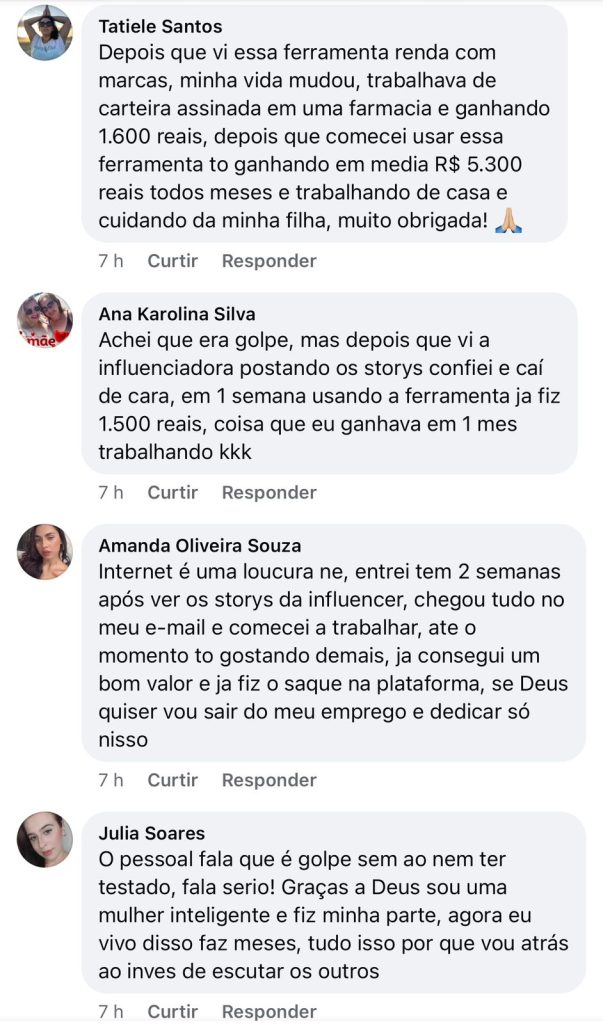Like Ana Karolina Silva's comment
This screenshot has width=603, height=1024.
point(172,492)
